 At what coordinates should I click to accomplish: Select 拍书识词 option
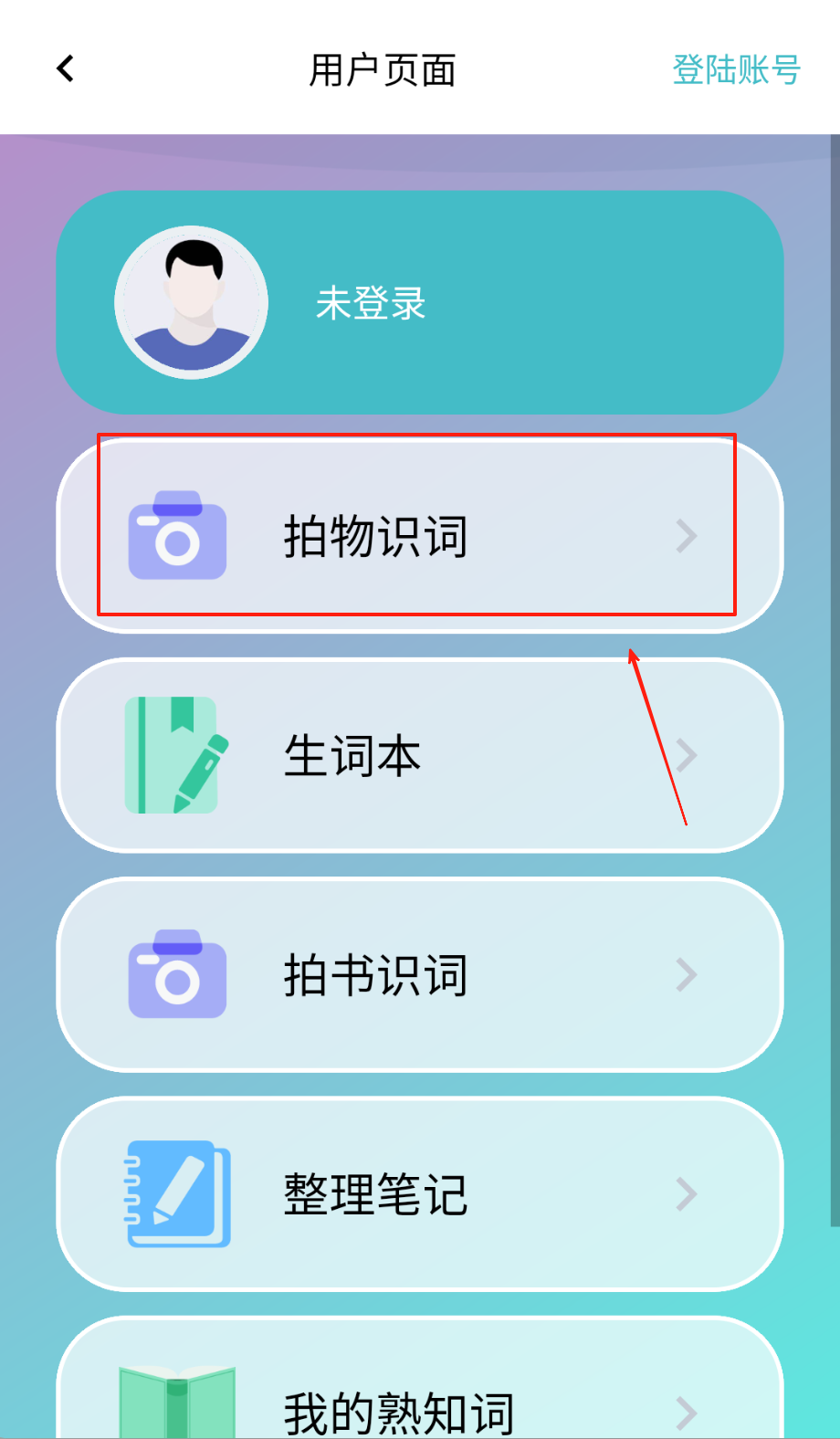[419, 974]
